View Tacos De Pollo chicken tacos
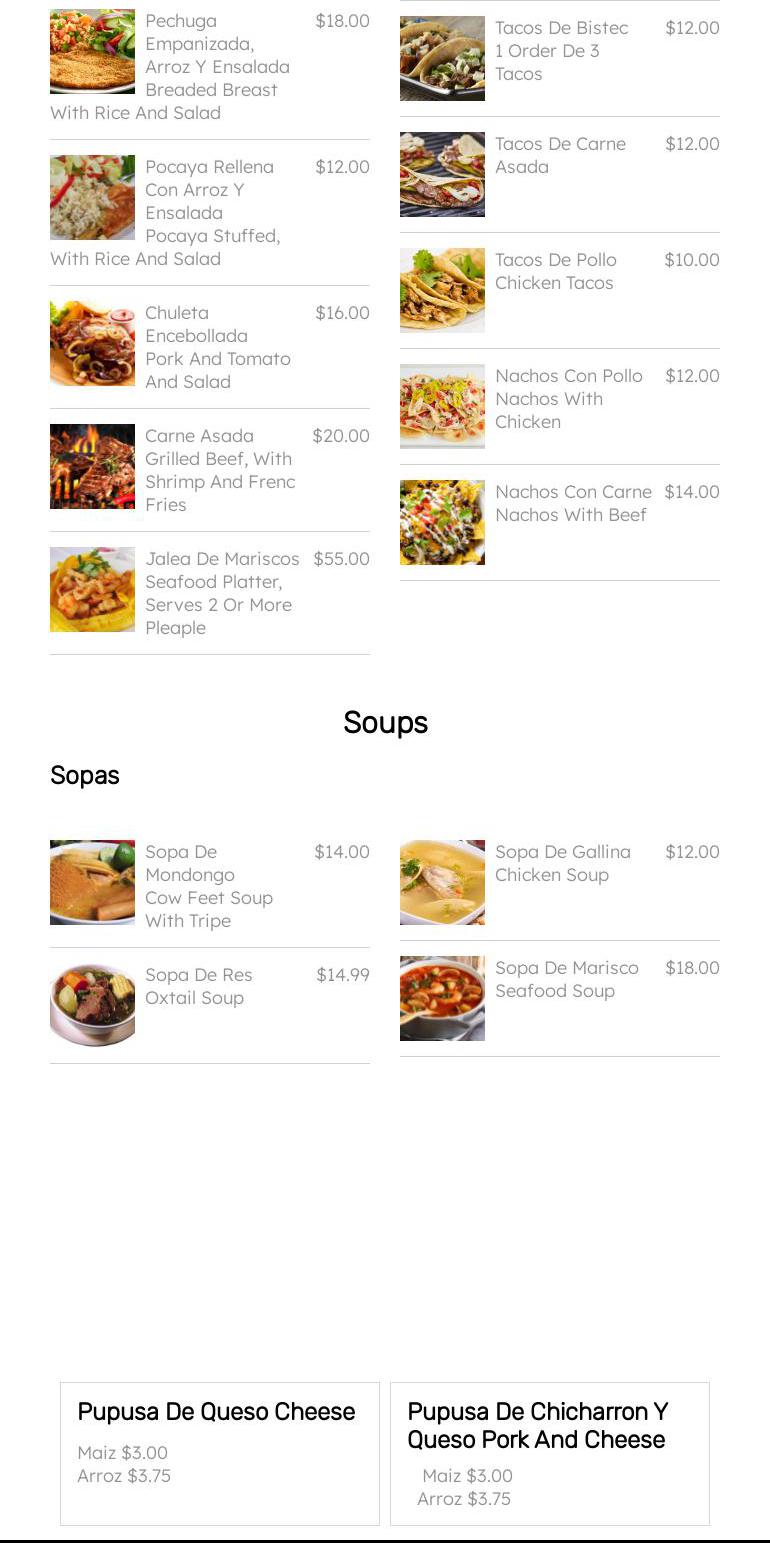770x1543 pixels. point(555,271)
